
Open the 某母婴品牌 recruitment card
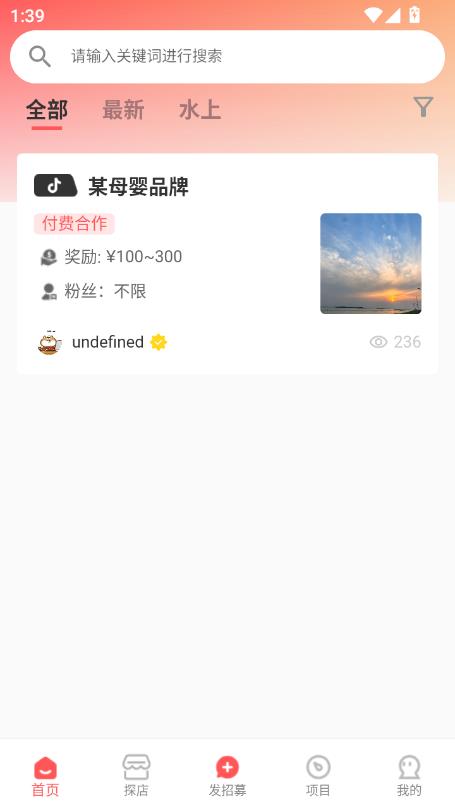pyautogui.click(x=227, y=263)
